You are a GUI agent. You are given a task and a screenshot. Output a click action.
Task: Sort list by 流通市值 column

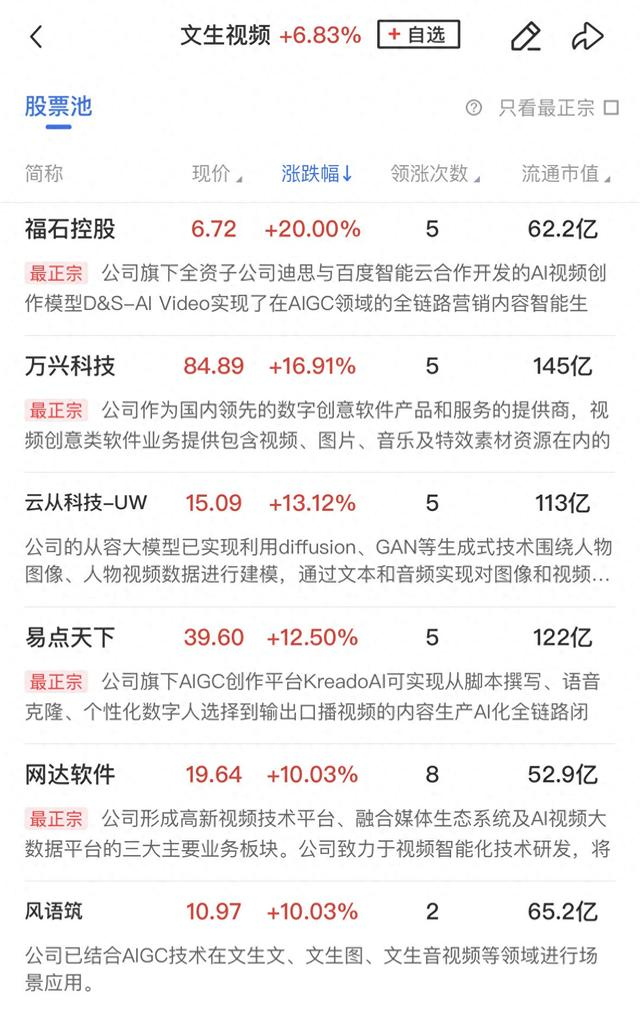pos(564,174)
